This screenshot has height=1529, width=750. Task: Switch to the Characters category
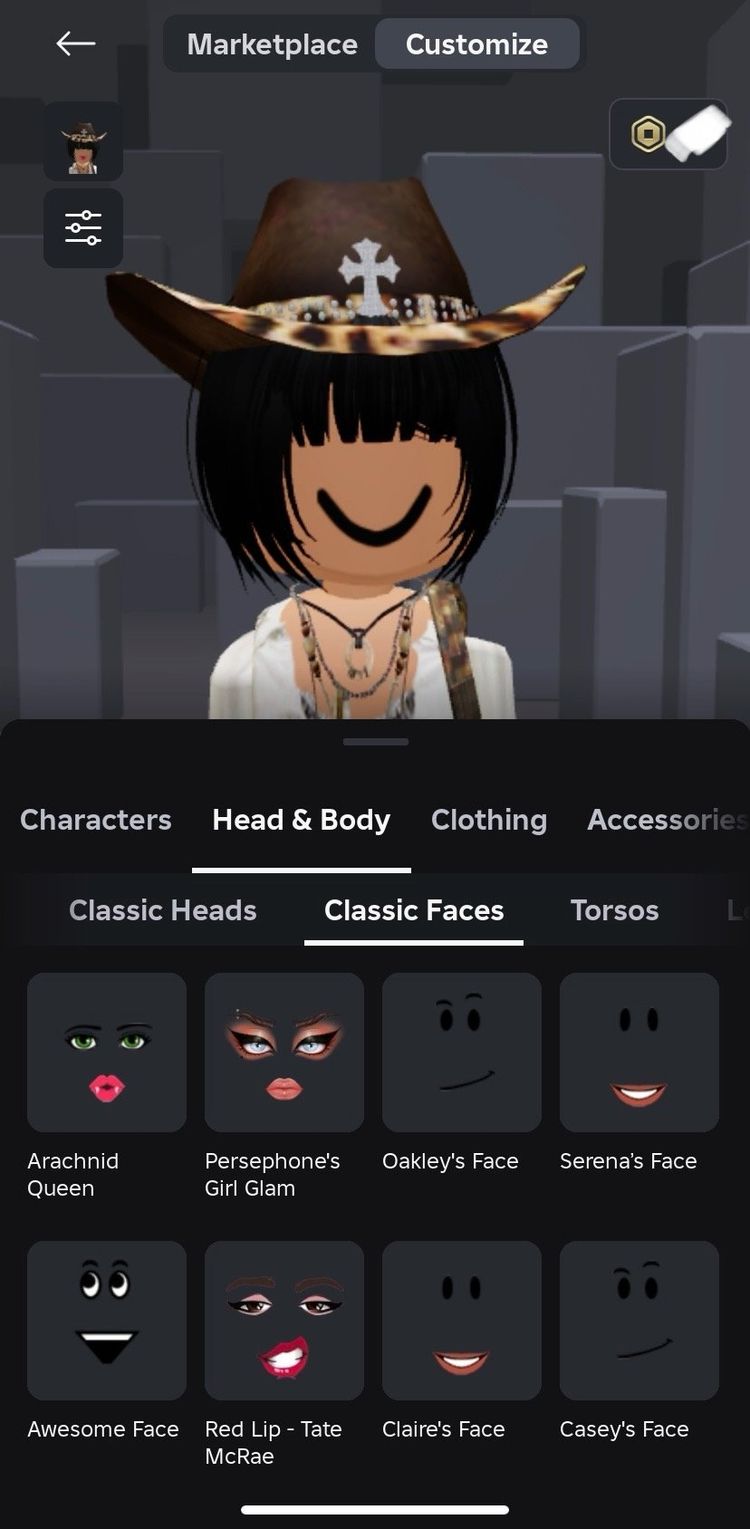click(x=96, y=820)
